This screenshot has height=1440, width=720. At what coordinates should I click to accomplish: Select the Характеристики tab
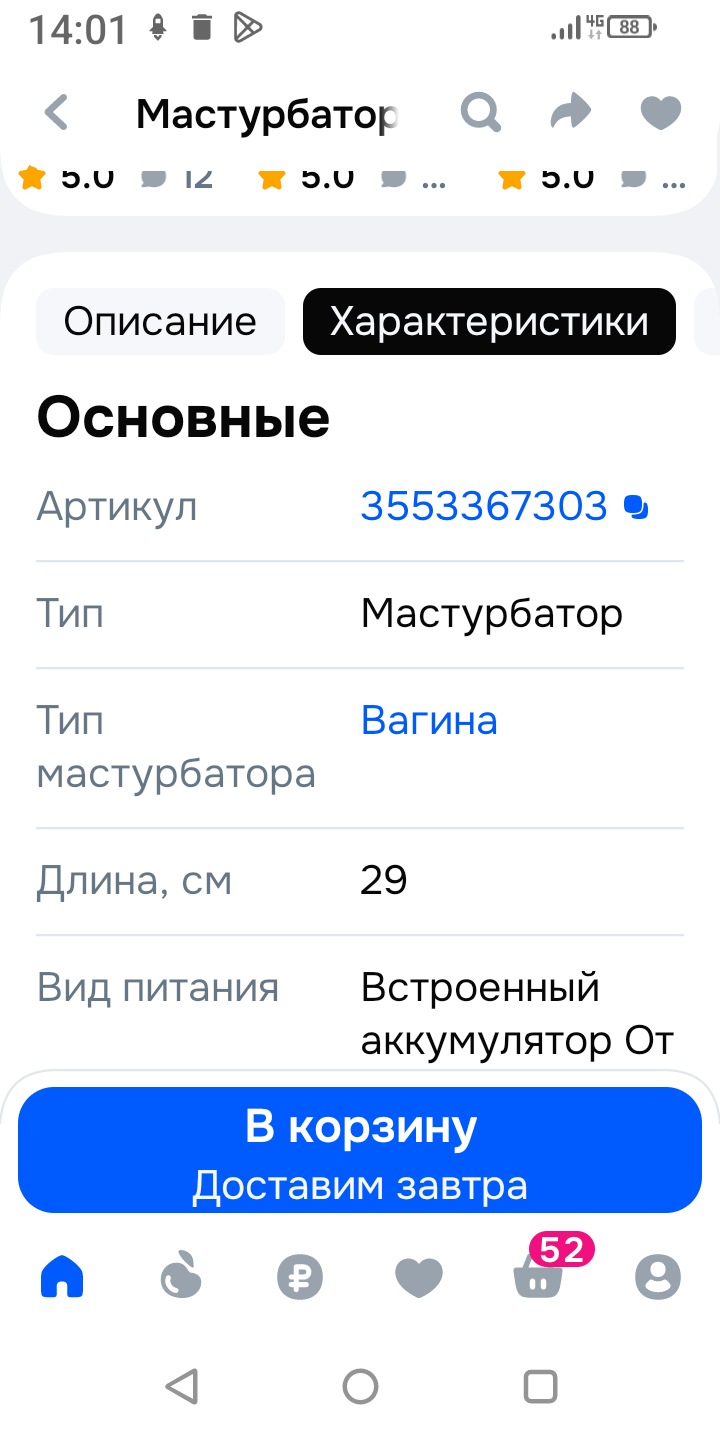click(489, 322)
